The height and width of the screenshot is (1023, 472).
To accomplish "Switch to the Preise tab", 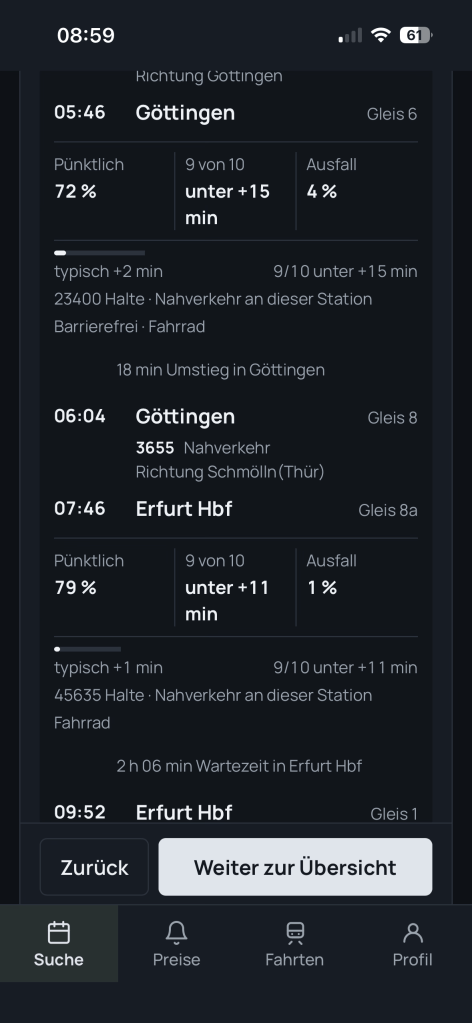I will pyautogui.click(x=176, y=943).
